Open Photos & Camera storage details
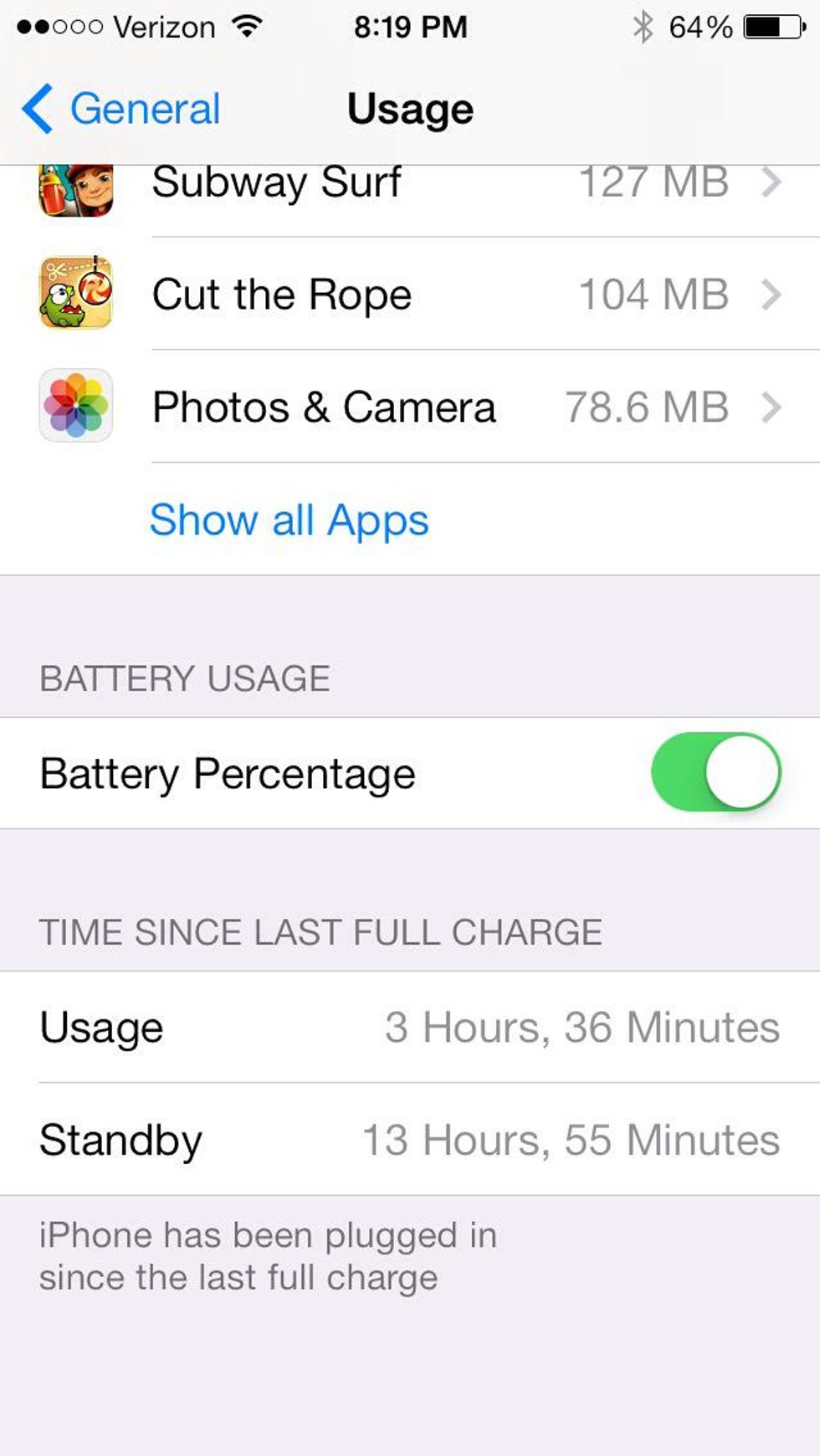This screenshot has height=1456, width=820. click(x=410, y=408)
